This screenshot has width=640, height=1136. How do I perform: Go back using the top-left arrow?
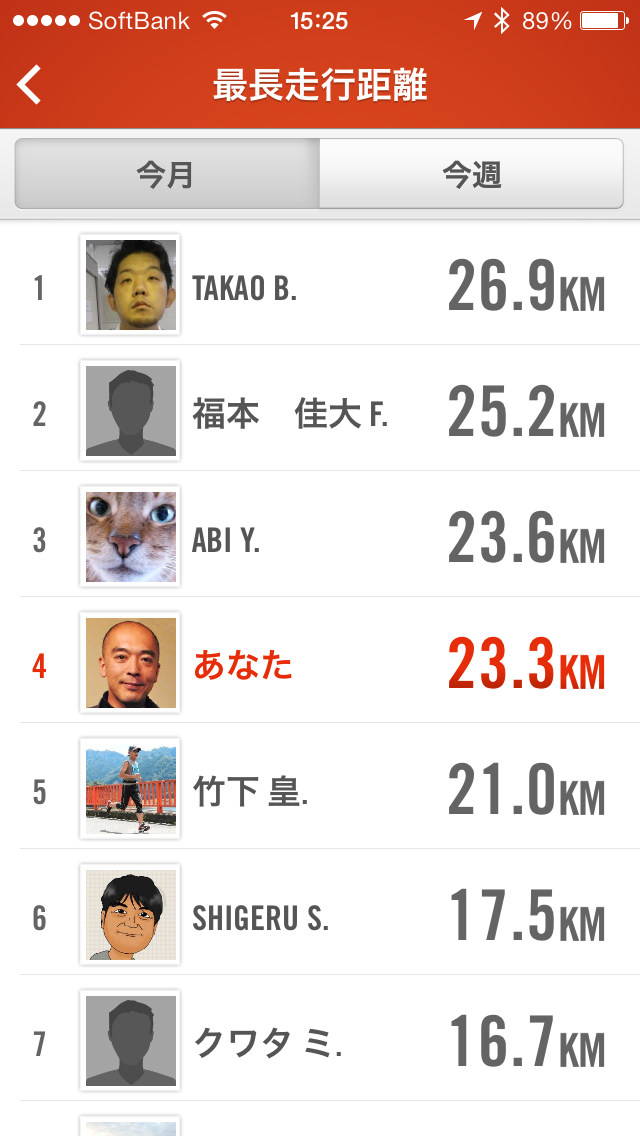click(x=30, y=86)
